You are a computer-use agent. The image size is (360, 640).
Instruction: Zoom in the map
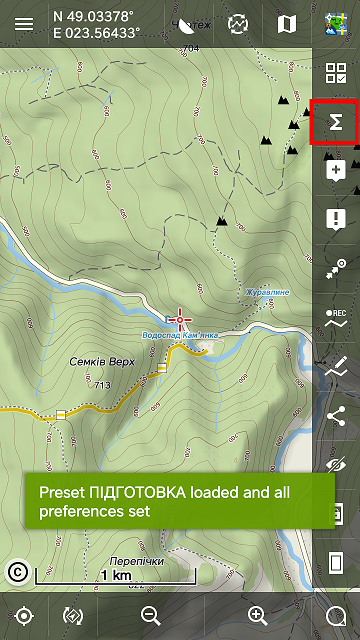pyautogui.click(x=258, y=616)
